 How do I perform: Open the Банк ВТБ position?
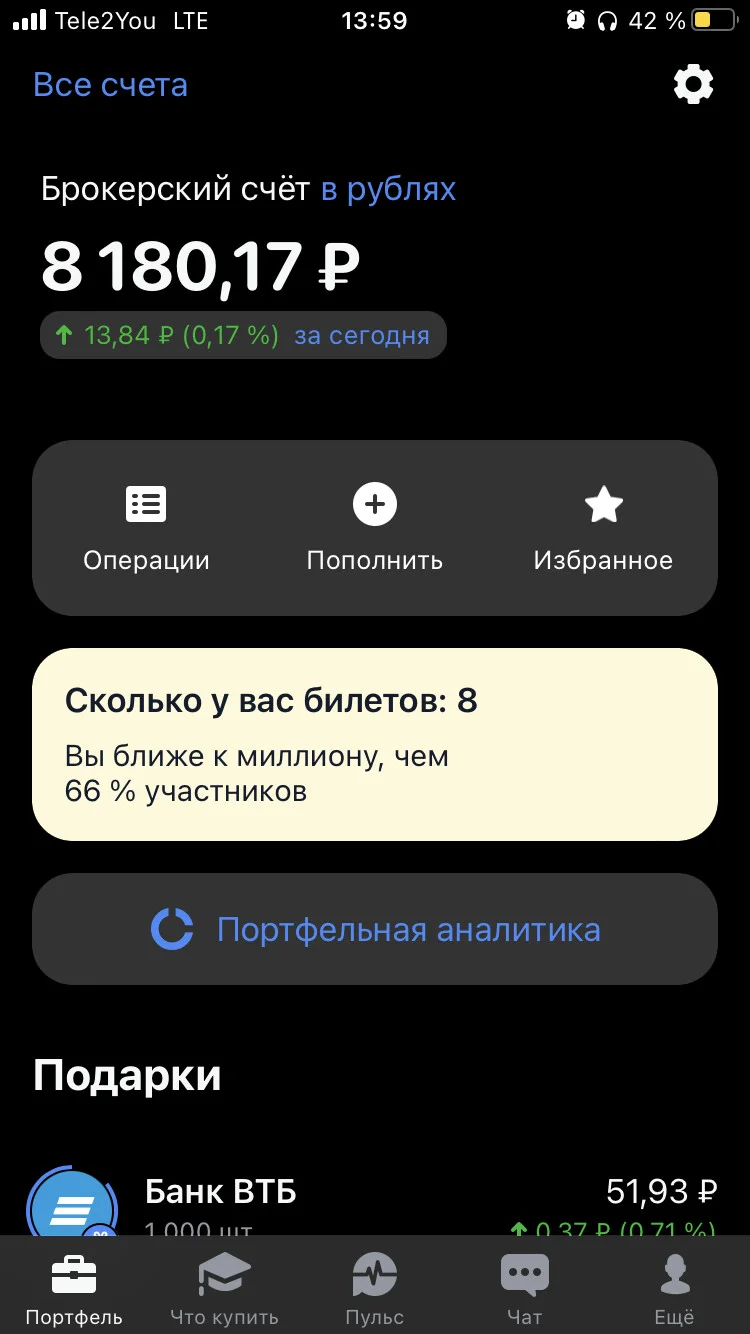point(375,1200)
